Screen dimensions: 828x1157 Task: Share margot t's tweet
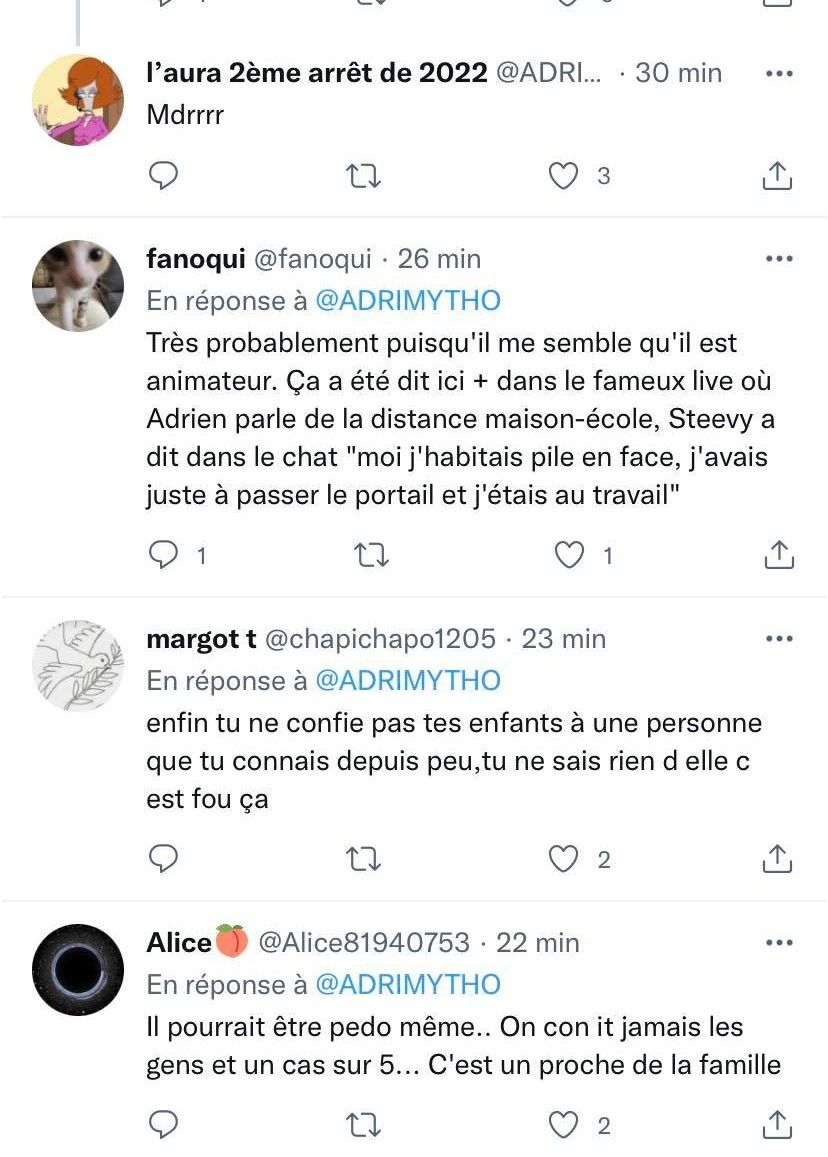tap(777, 858)
